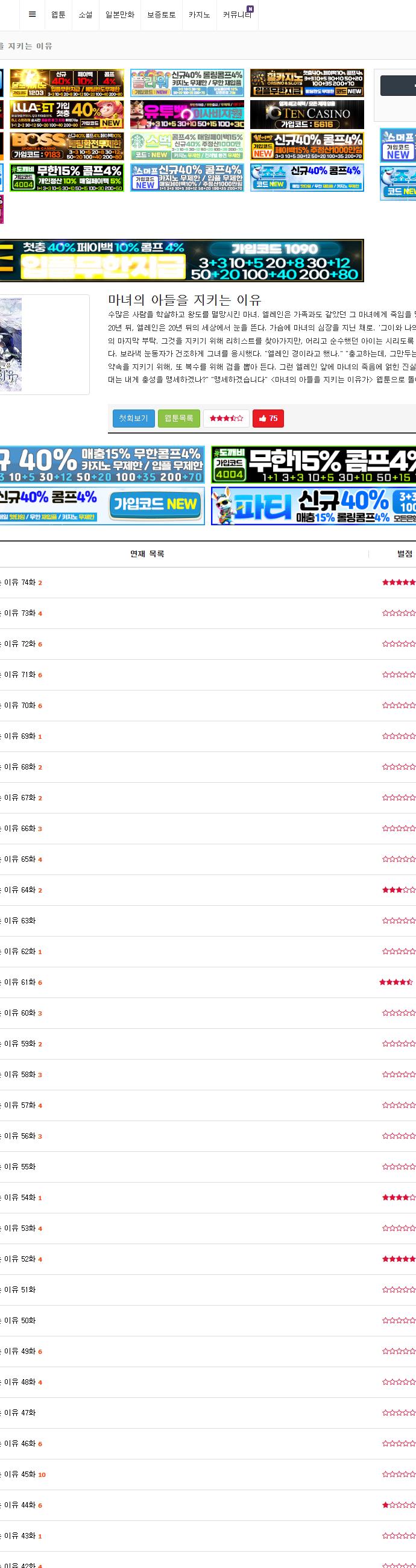The image size is (416, 1568).
Task: Open the 가입코드 1090 wide banner
Action: pos(181,261)
